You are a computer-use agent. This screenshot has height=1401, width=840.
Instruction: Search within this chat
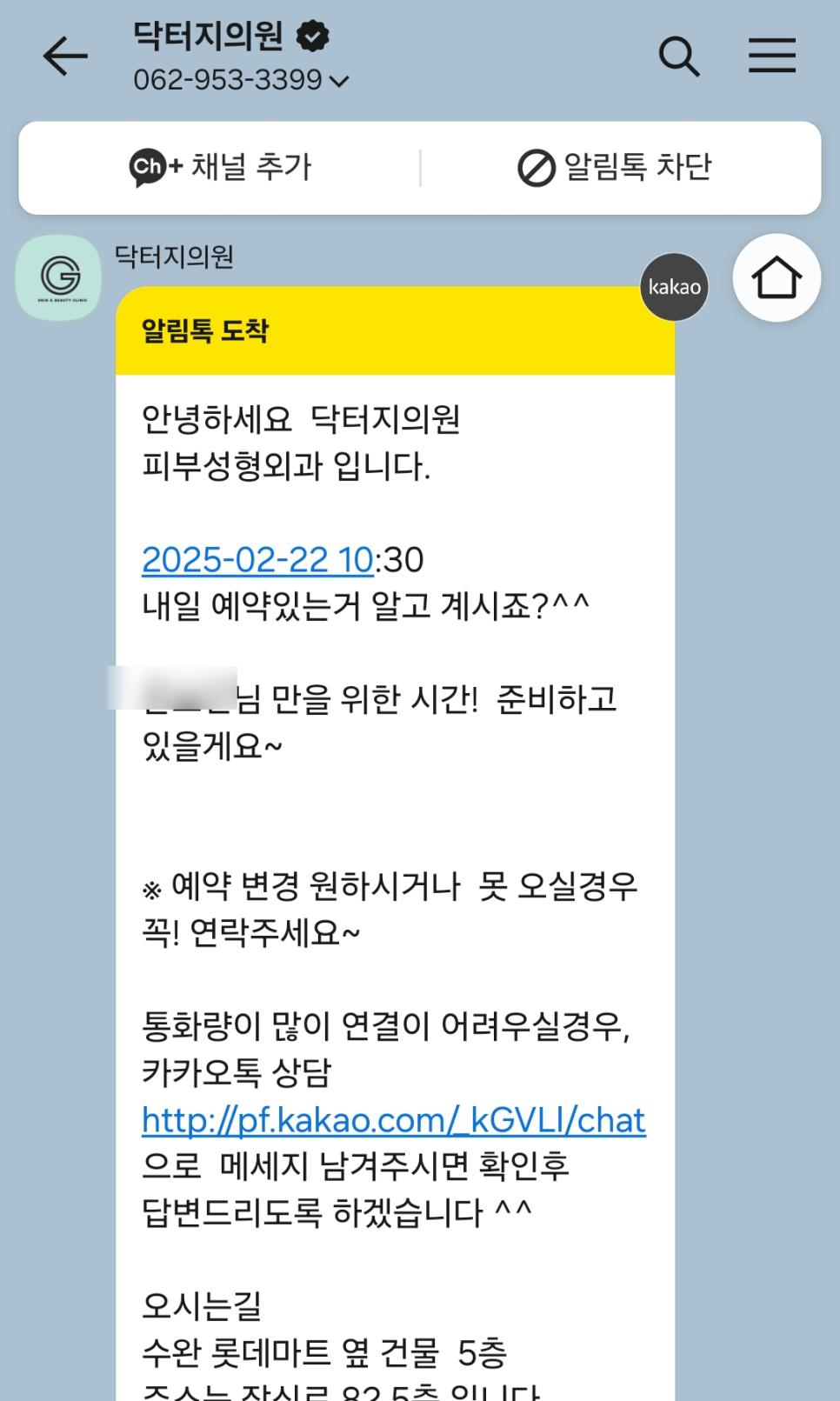click(x=679, y=57)
